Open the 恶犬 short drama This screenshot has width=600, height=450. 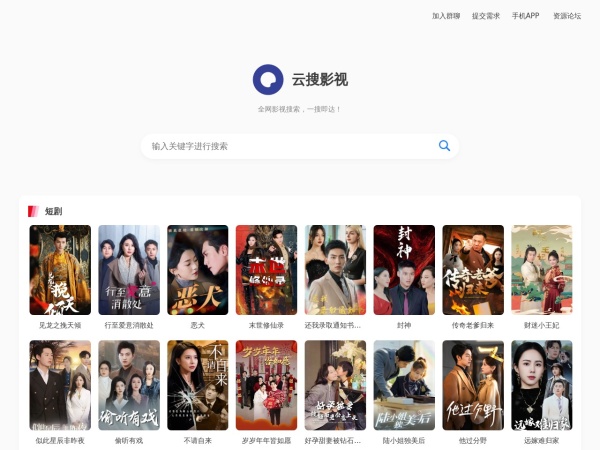pyautogui.click(x=198, y=270)
